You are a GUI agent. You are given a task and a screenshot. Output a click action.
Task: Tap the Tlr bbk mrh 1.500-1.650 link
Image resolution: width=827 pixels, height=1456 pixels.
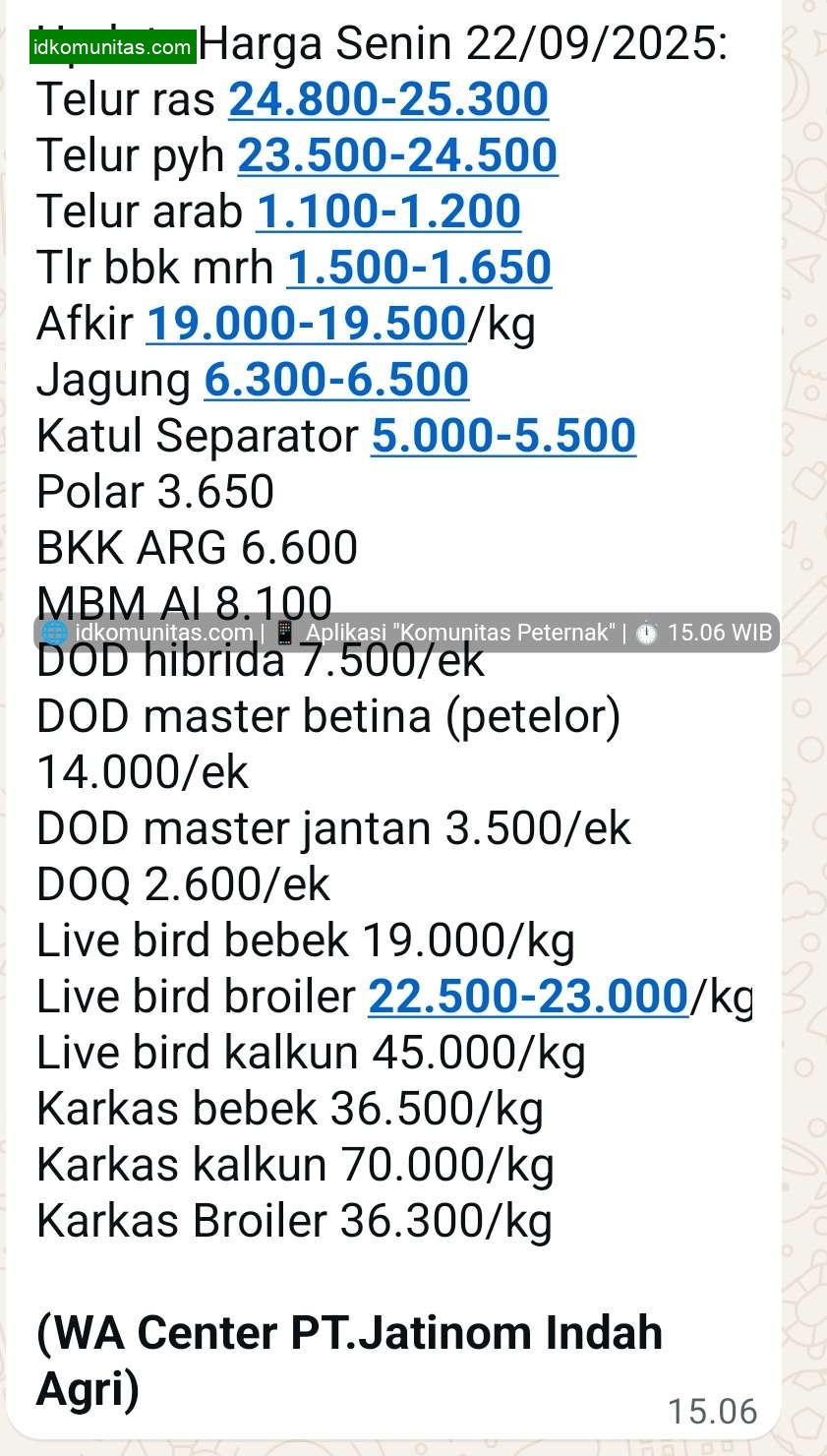point(419,268)
